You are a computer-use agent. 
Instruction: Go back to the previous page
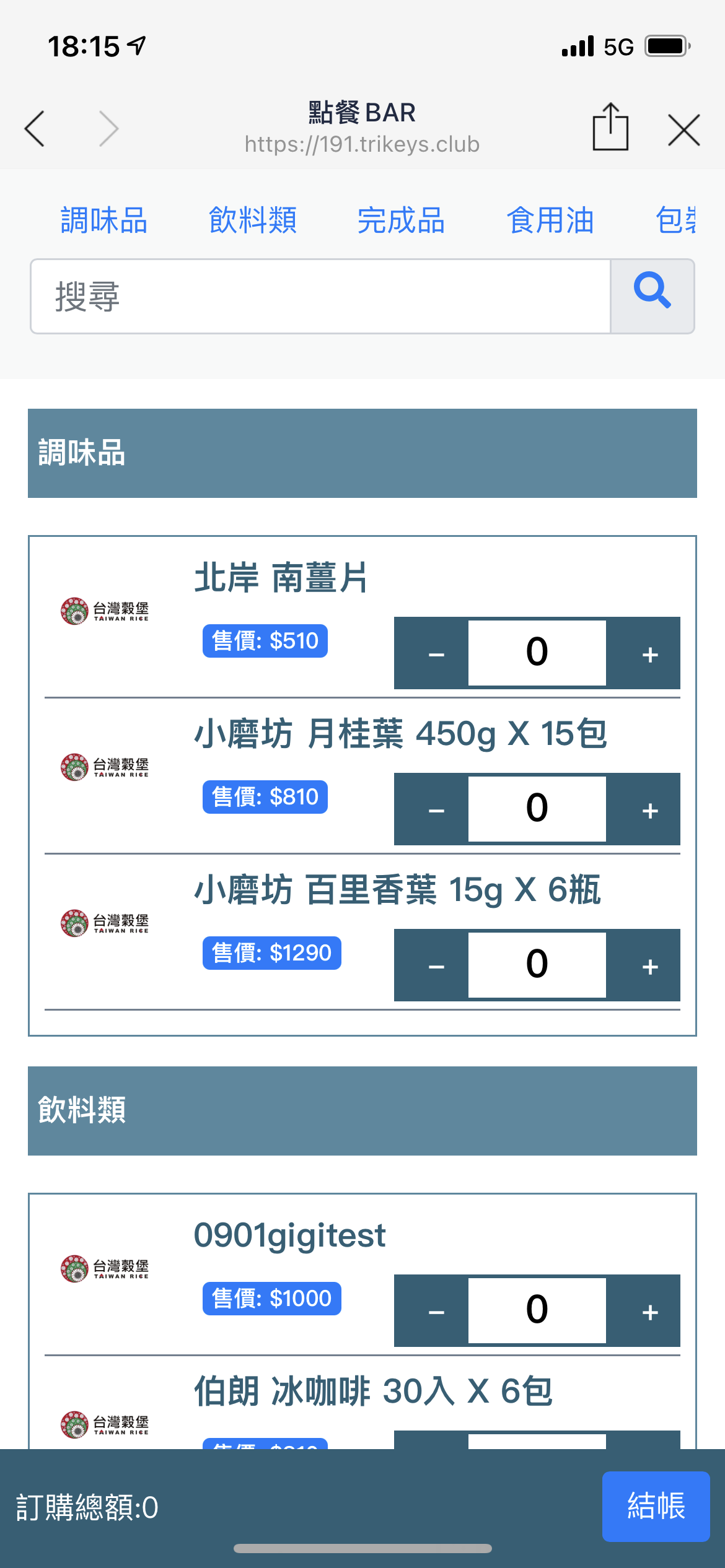click(35, 129)
